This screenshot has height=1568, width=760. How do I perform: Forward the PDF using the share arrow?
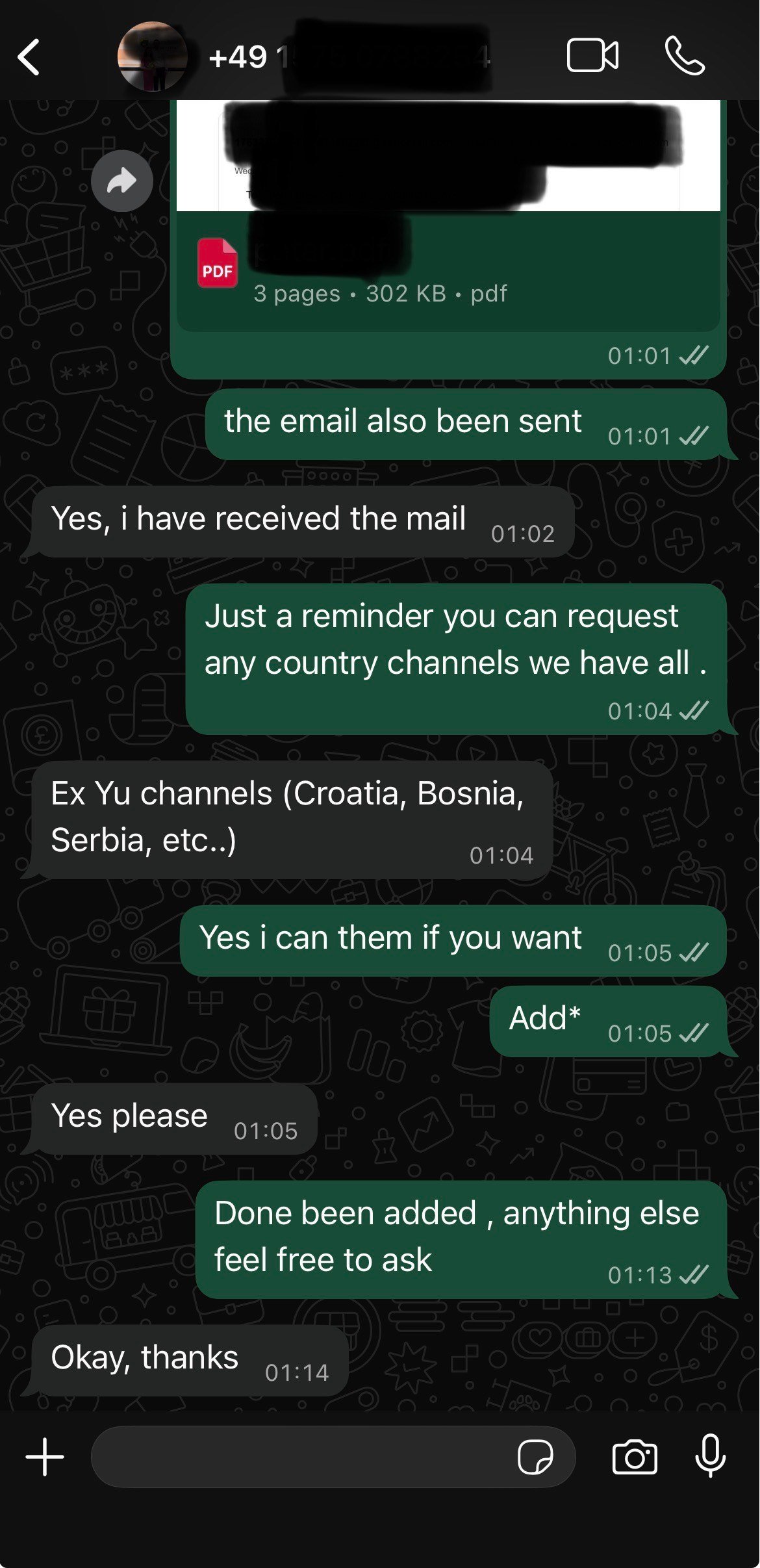click(x=121, y=181)
